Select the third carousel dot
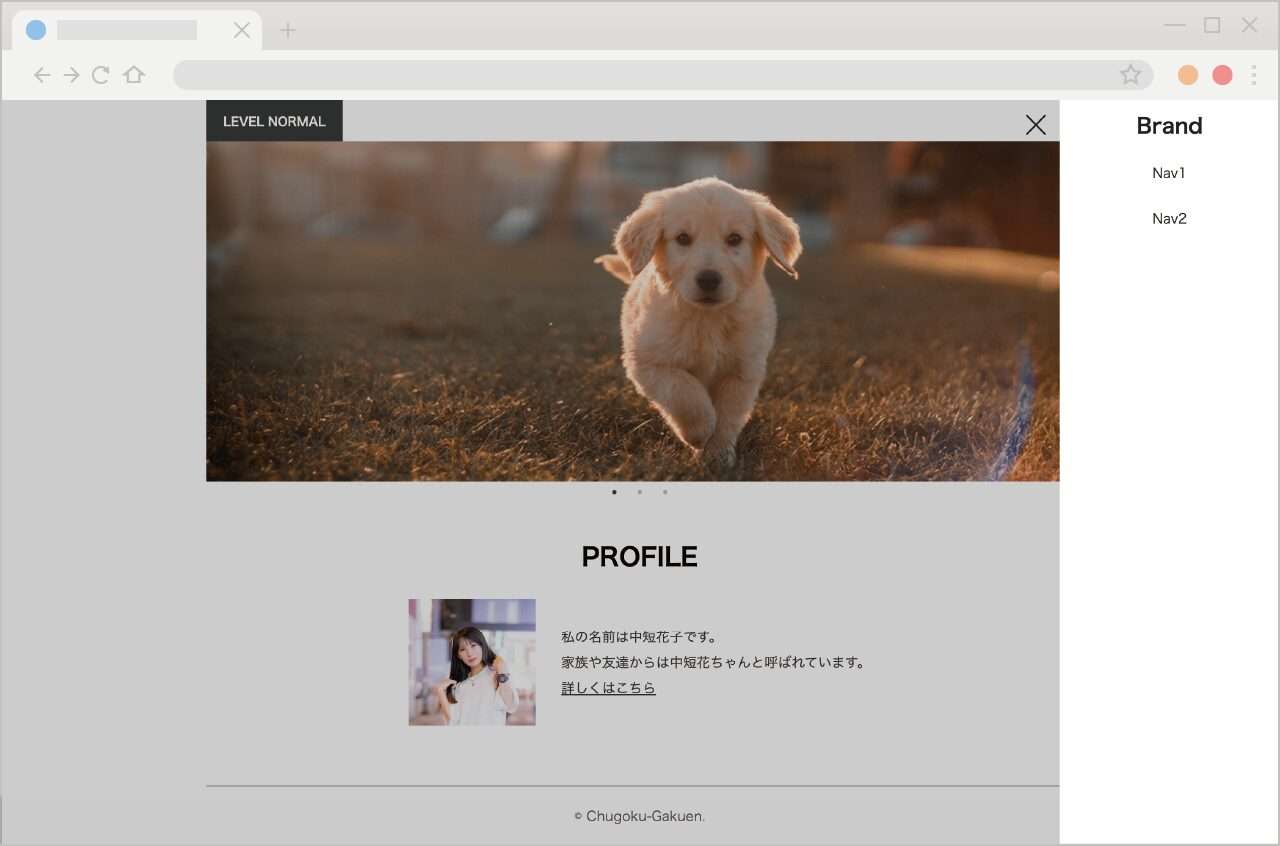 point(665,492)
